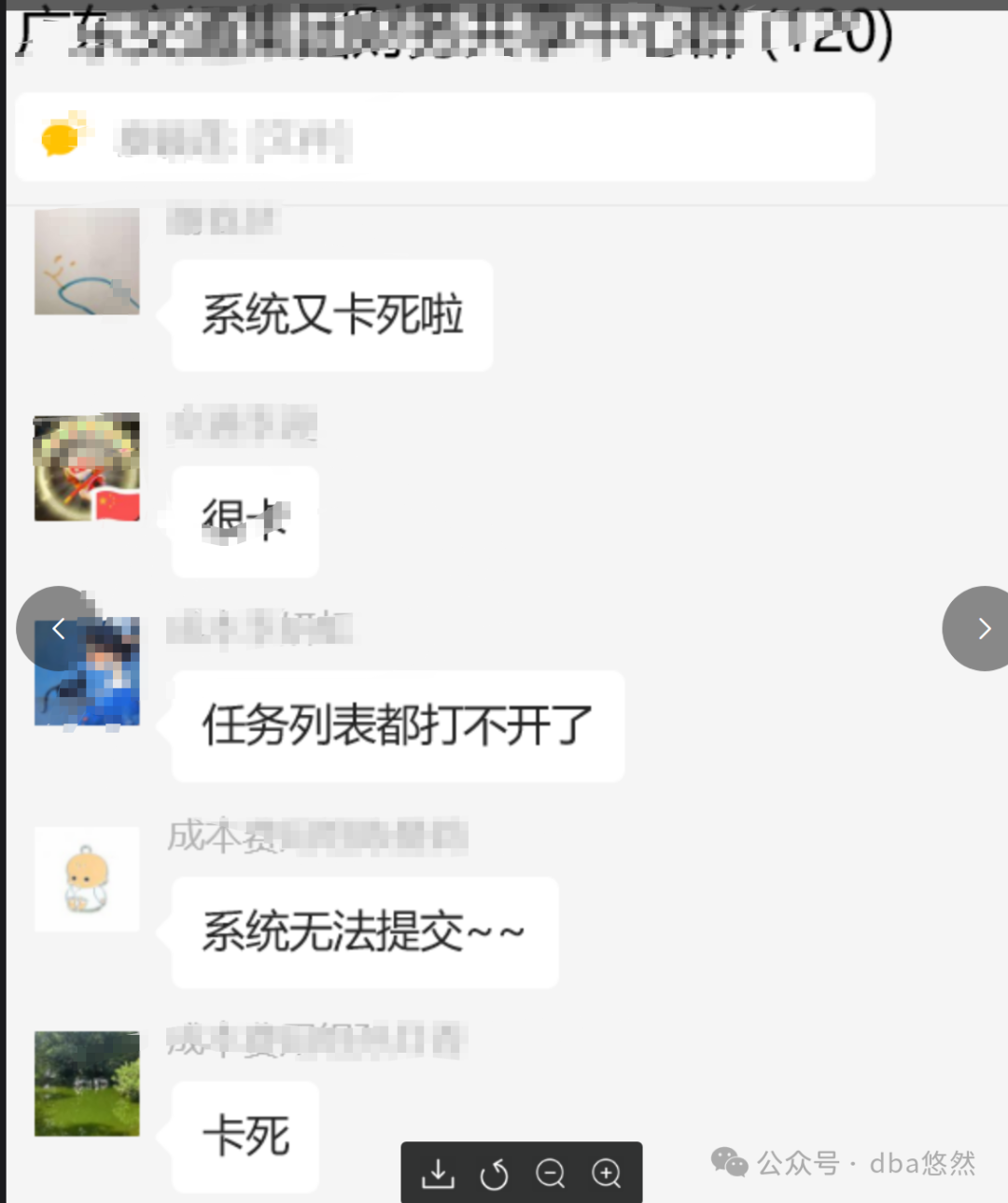Download the current image
Viewport: 1008px width, 1203px height.
click(x=438, y=1173)
